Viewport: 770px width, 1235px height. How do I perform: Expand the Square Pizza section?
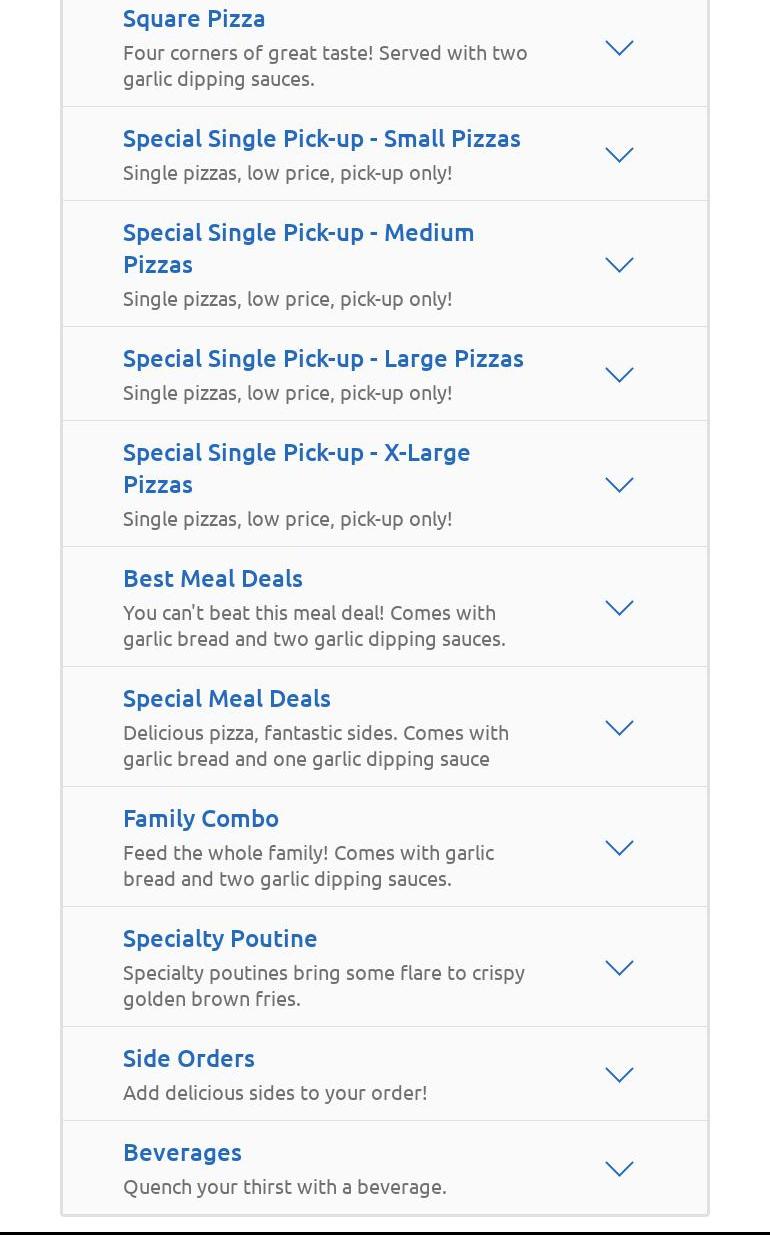point(619,48)
